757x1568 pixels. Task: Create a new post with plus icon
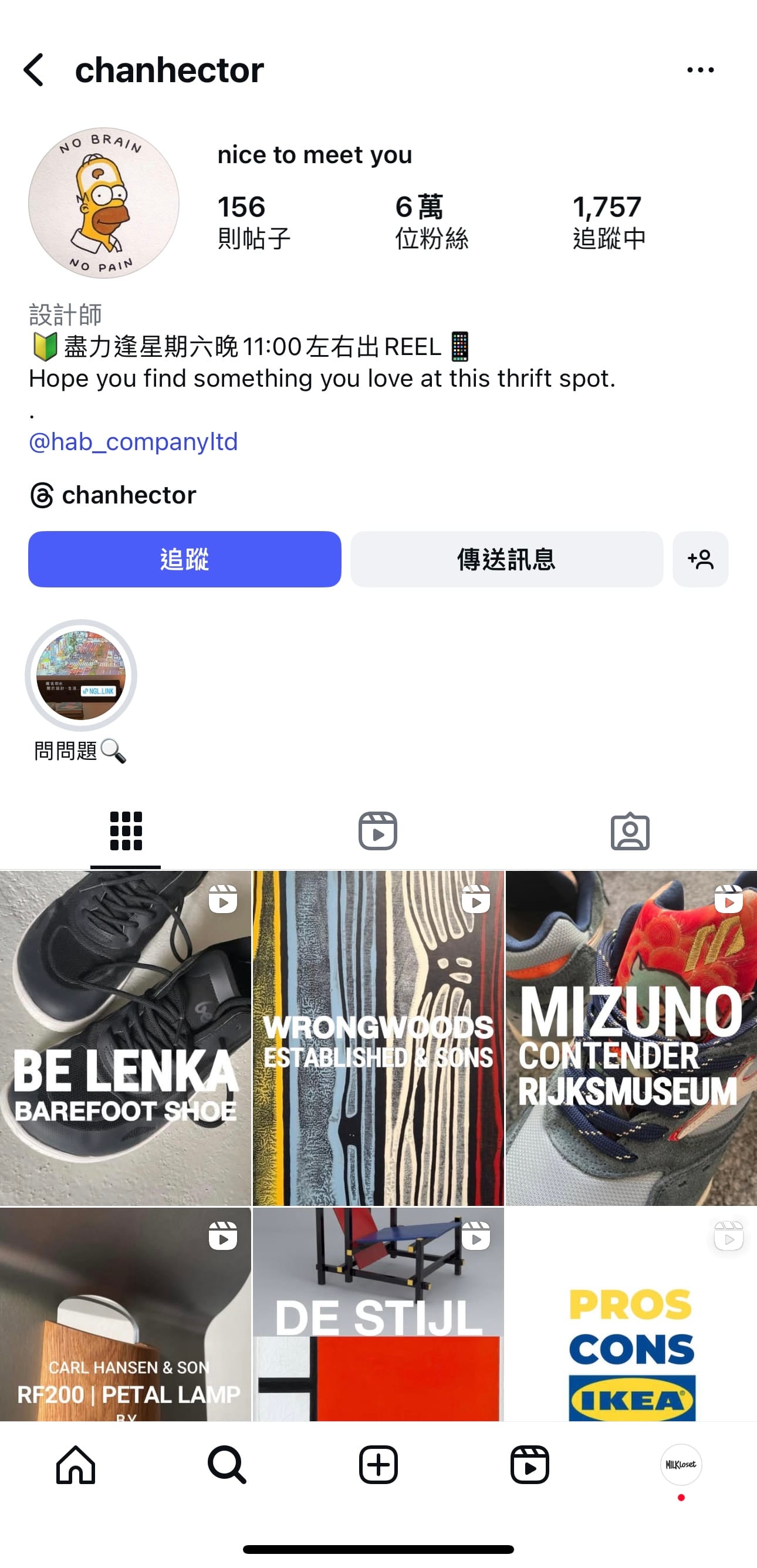coord(378,1465)
